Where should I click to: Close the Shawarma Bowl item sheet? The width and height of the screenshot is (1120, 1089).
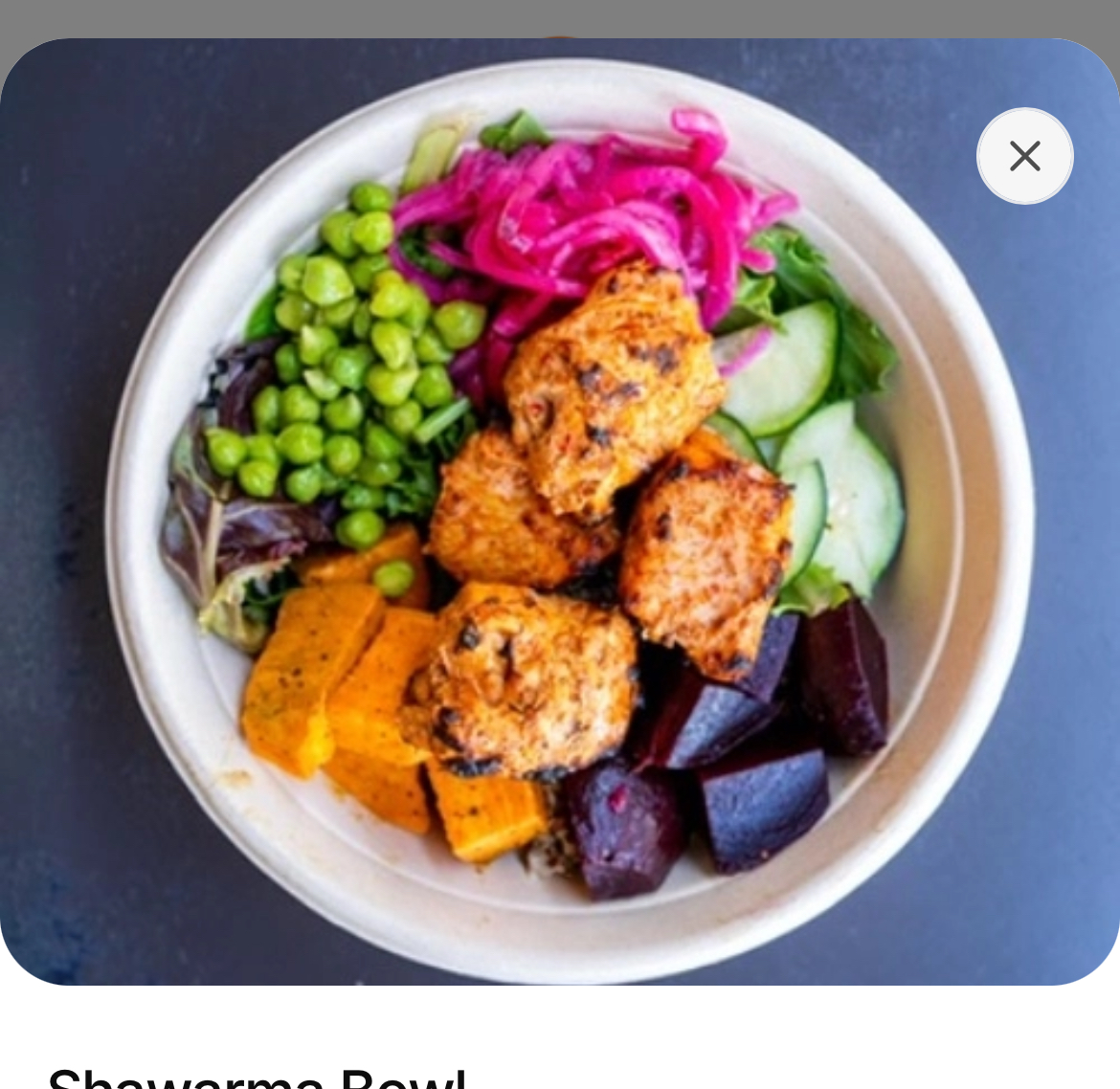[1024, 156]
